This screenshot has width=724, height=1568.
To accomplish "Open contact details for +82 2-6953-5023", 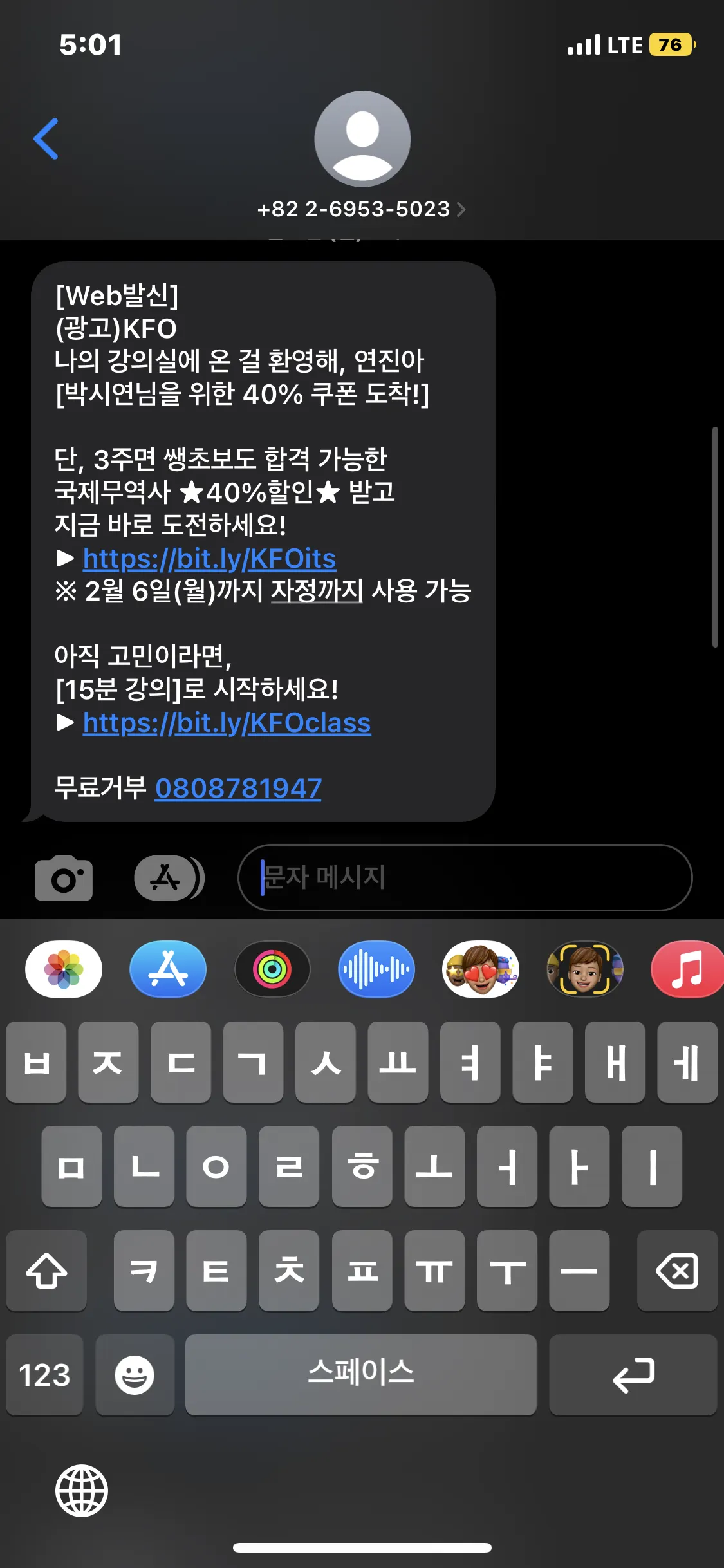I will [x=361, y=209].
